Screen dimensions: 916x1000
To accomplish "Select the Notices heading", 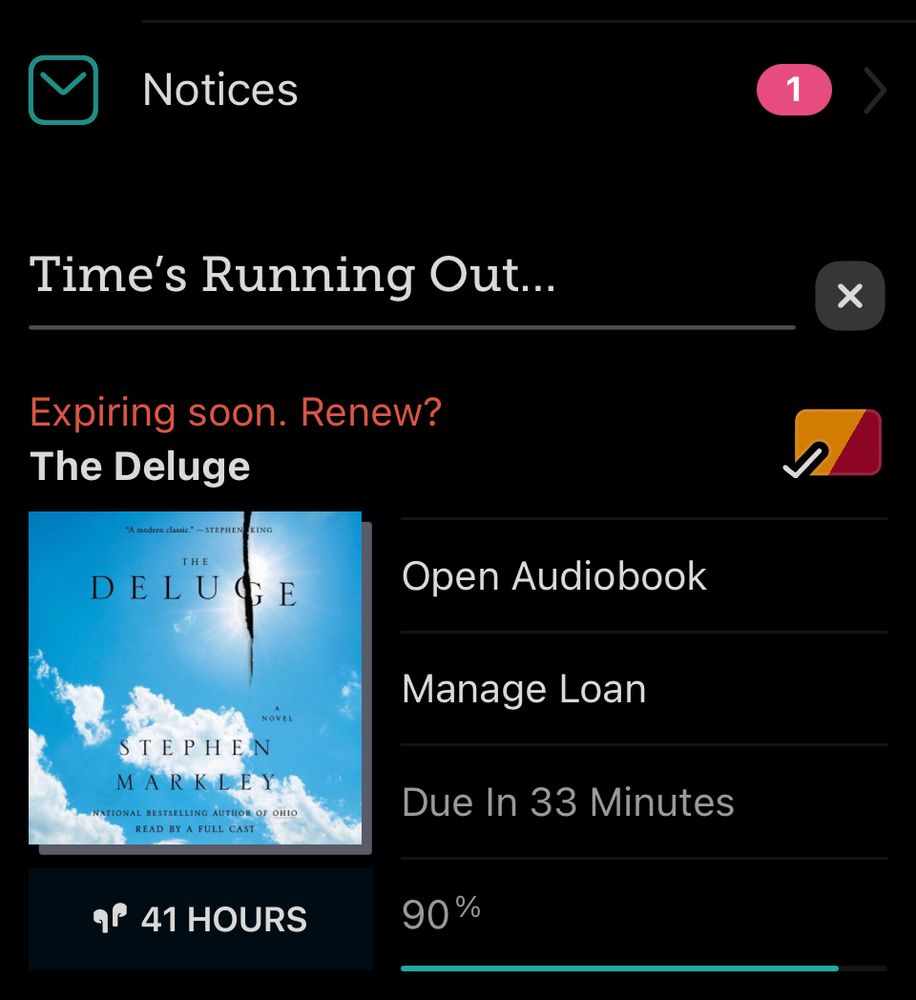I will [220, 90].
